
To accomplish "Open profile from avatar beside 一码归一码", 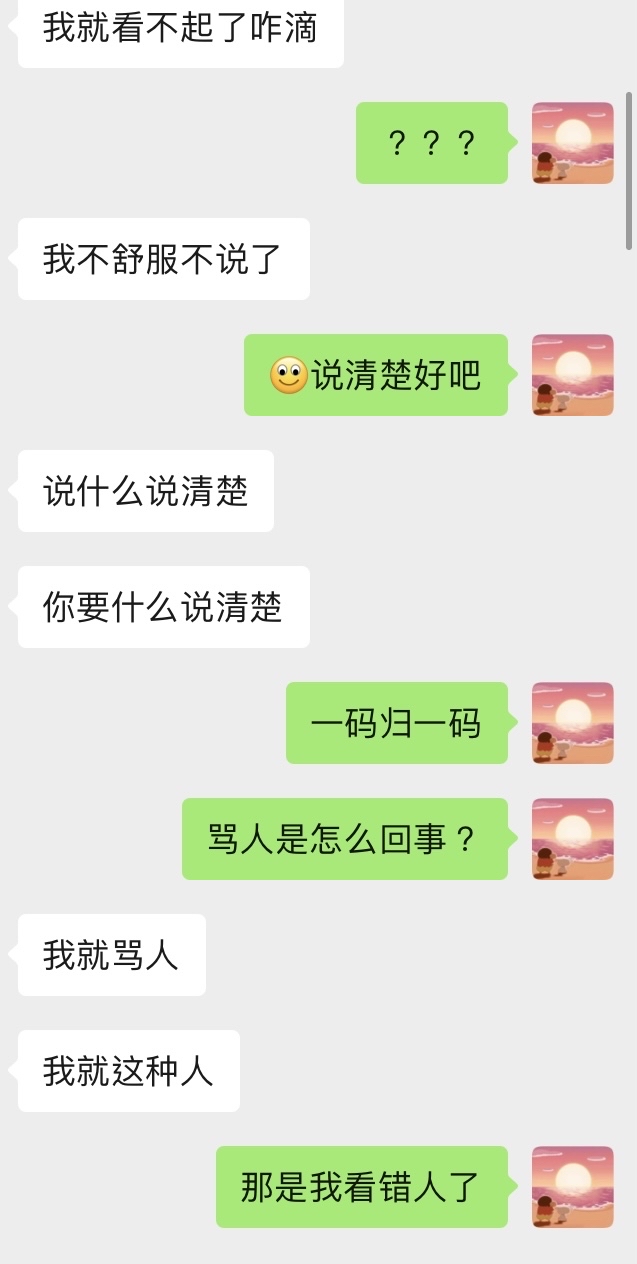I will [x=572, y=723].
